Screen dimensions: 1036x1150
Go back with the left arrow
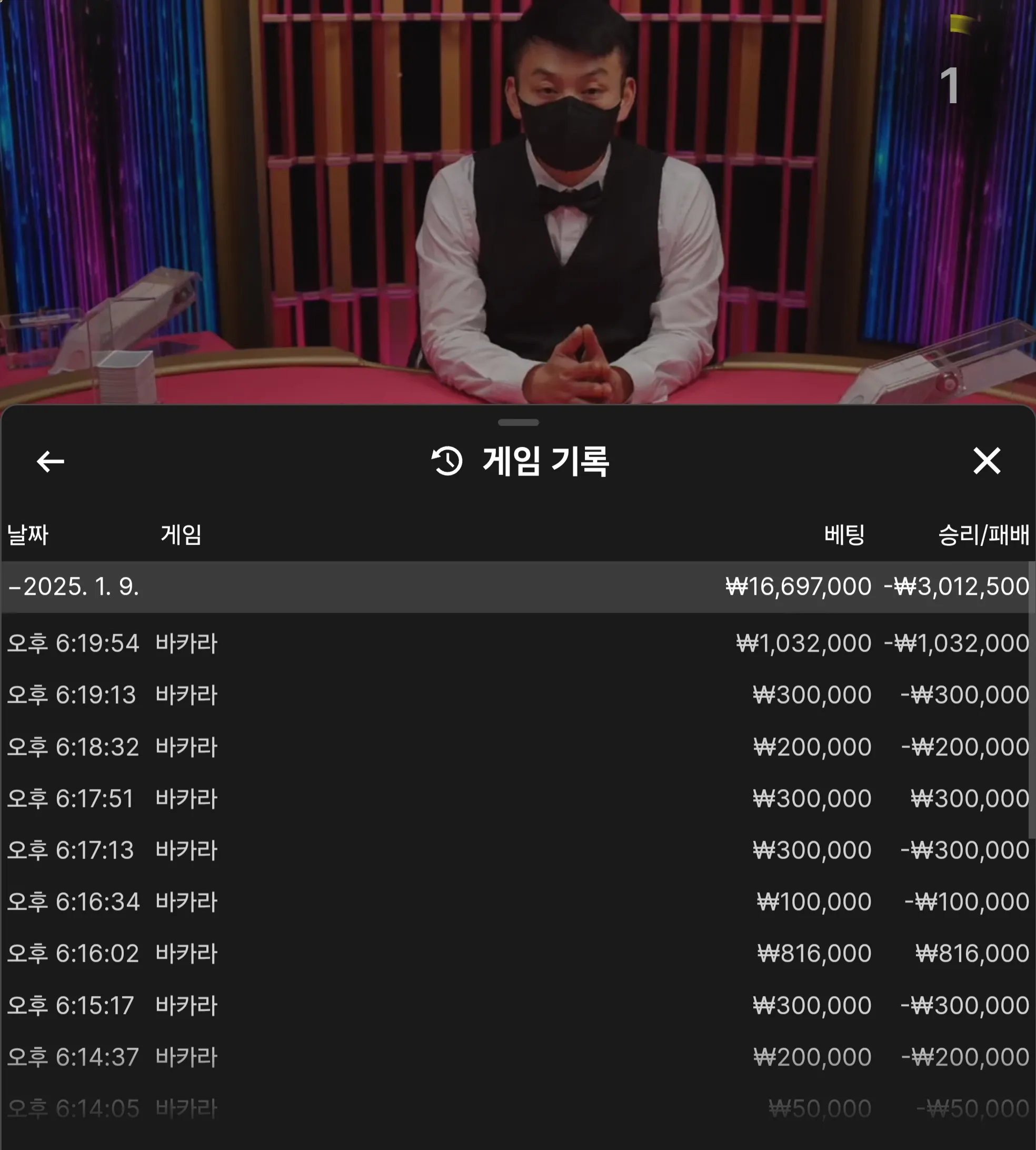click(x=50, y=461)
